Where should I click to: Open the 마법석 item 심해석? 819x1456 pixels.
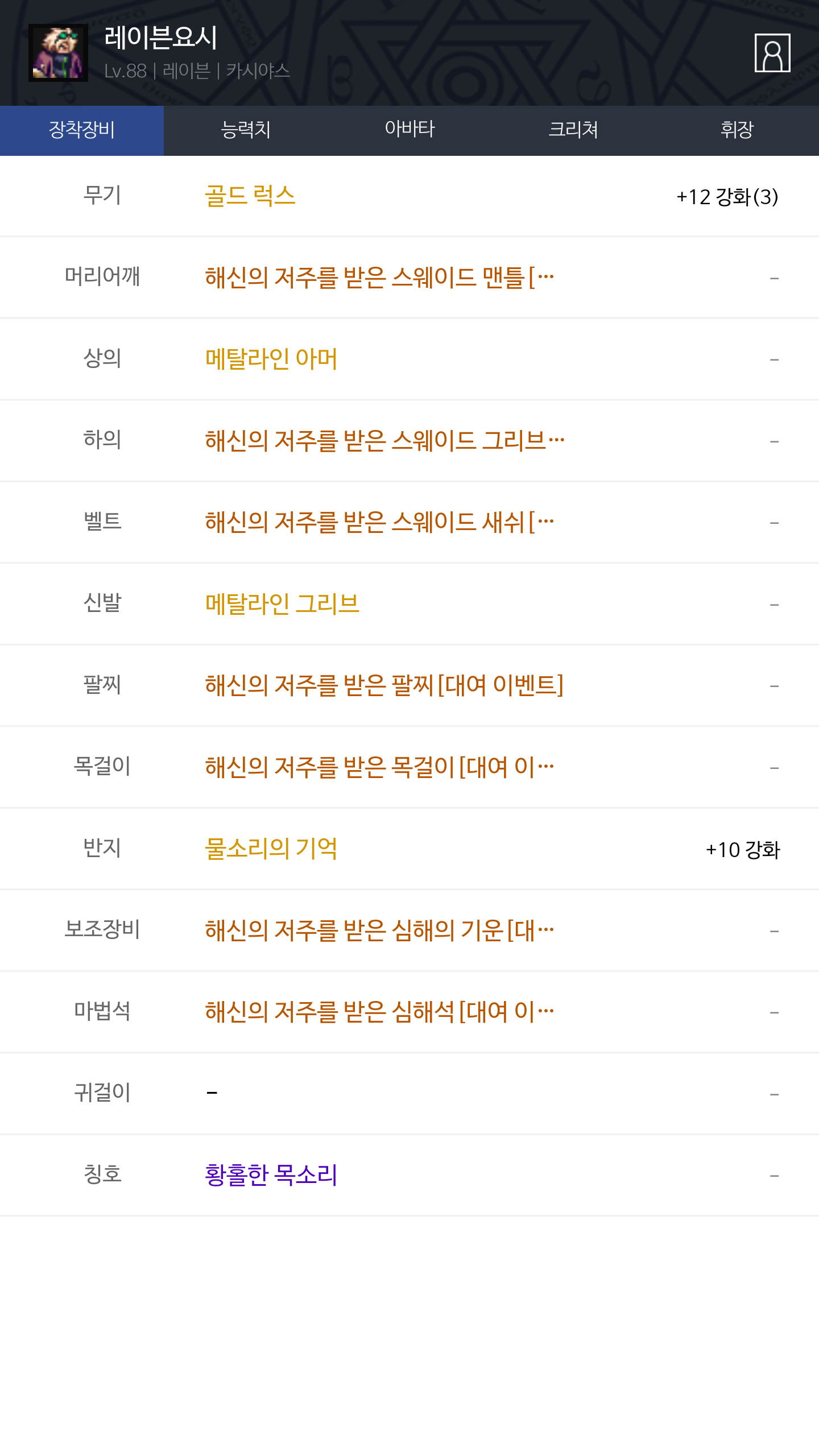(379, 1012)
